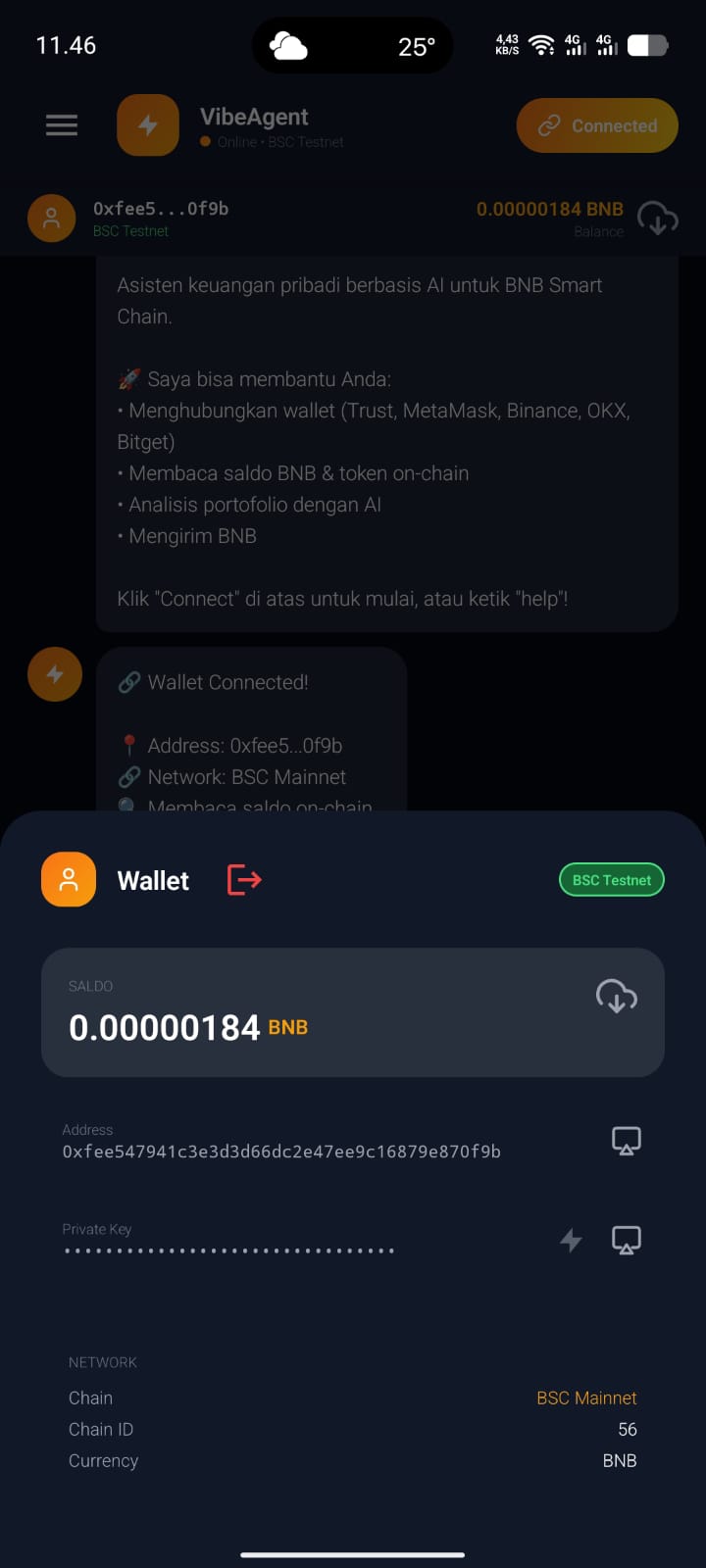Refresh the BNB balance with the download icon
This screenshot has height=1568, width=706.
(x=658, y=219)
